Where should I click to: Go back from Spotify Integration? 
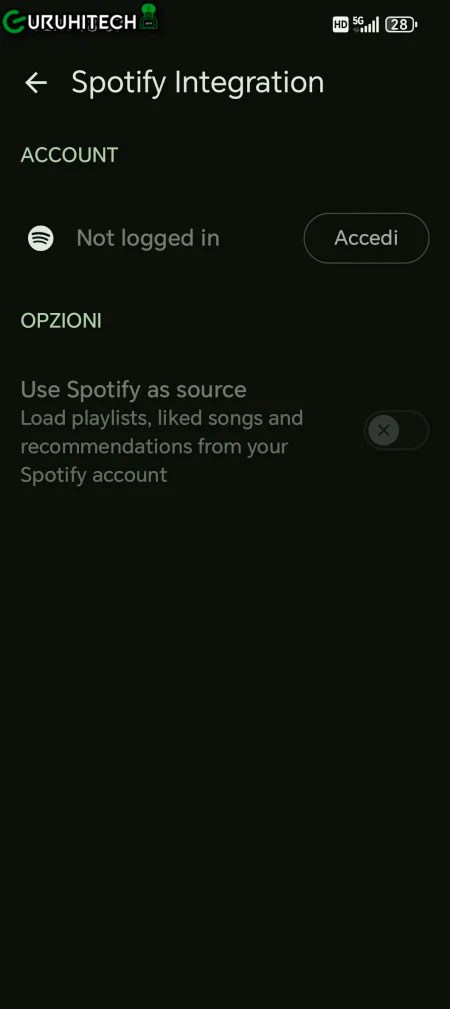click(x=36, y=82)
